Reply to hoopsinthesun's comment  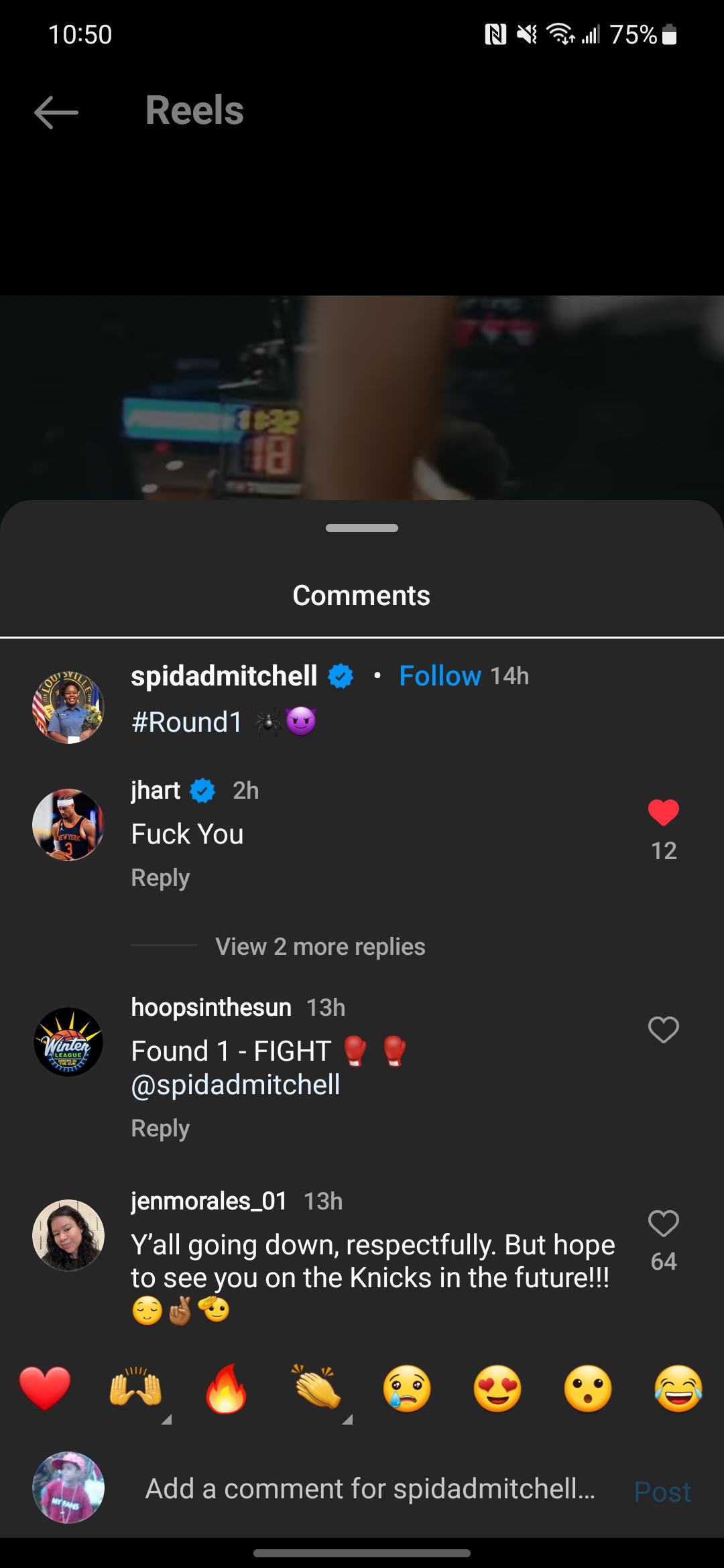click(160, 1128)
